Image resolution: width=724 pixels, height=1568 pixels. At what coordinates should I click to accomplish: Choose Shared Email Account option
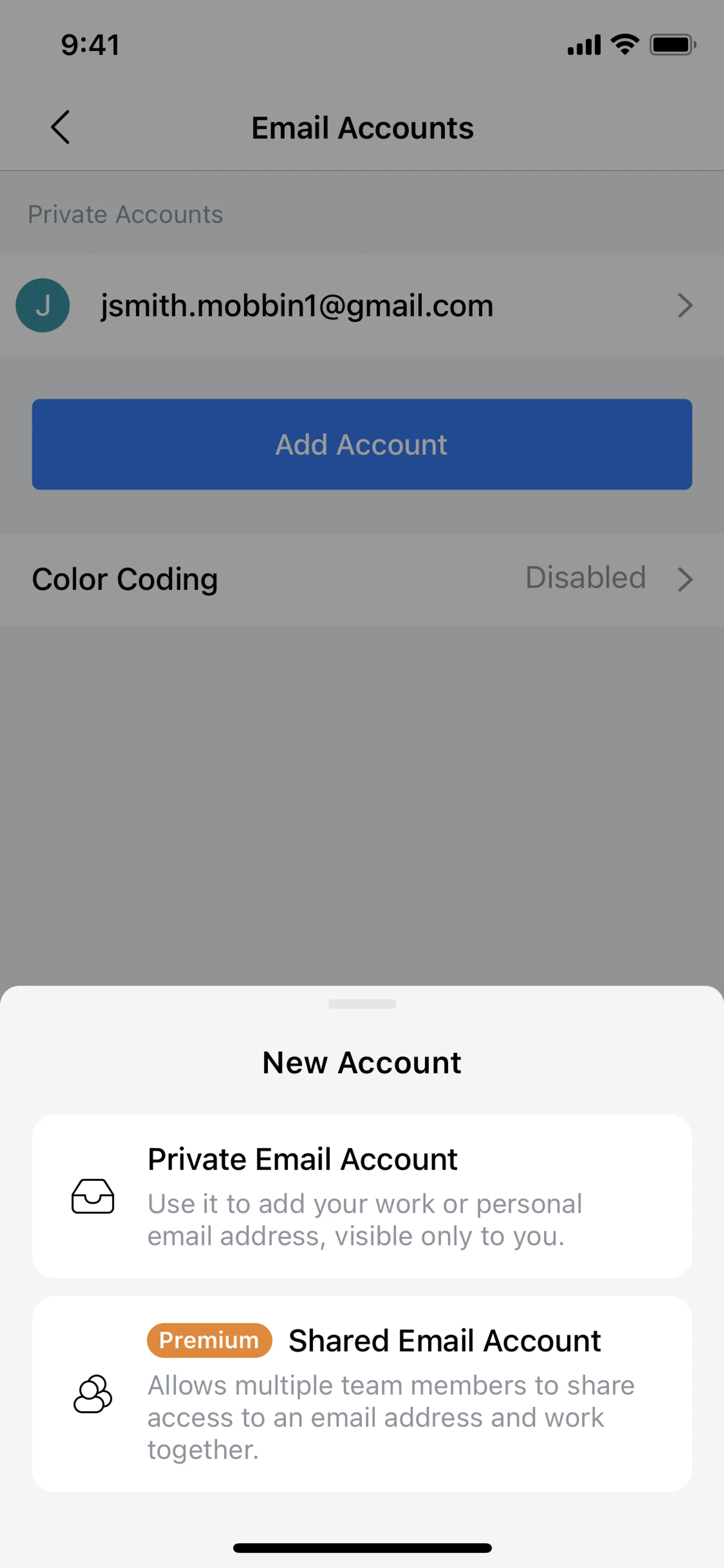pyautogui.click(x=361, y=1393)
